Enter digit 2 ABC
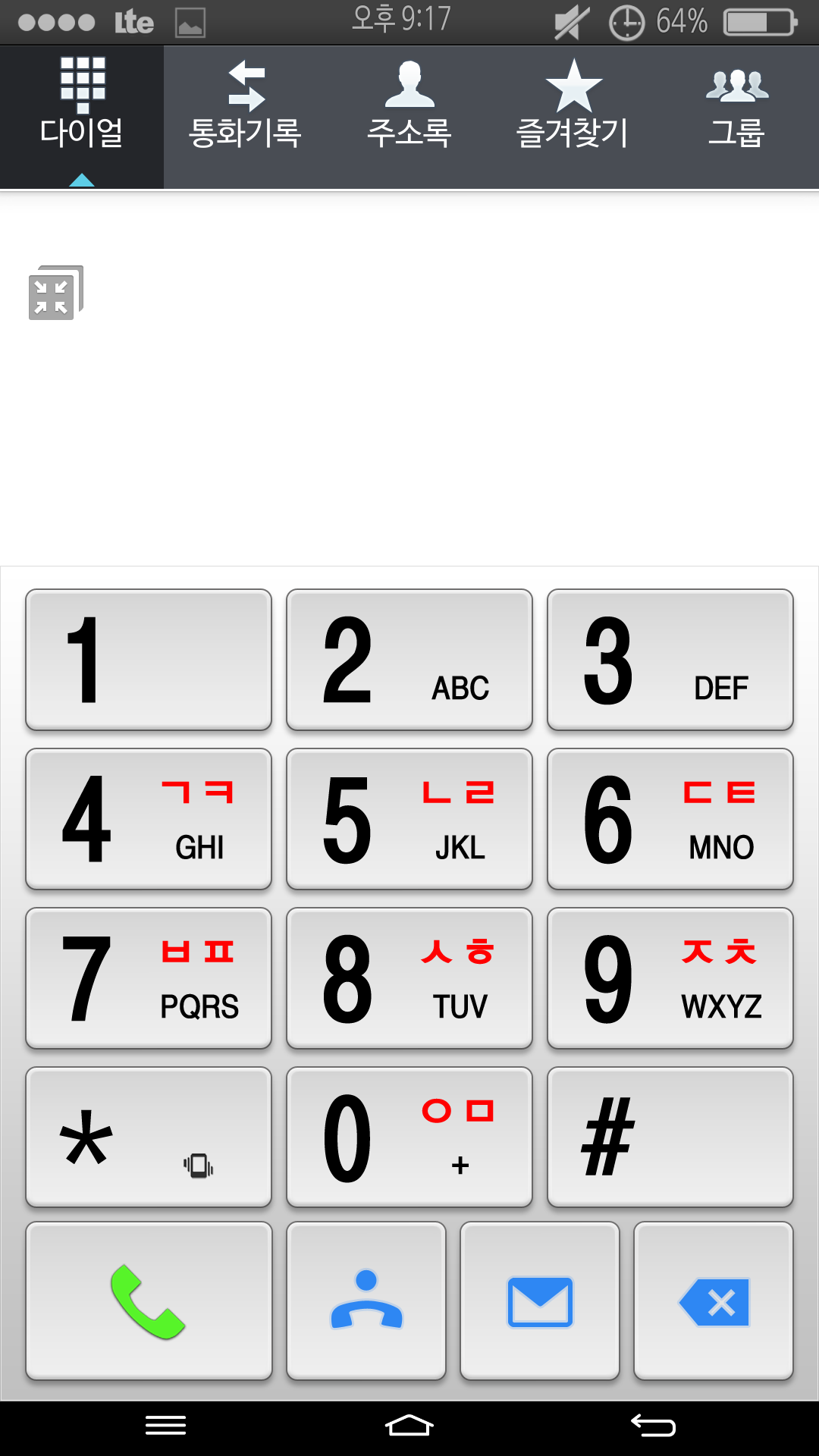The image size is (819, 1456). tap(409, 660)
